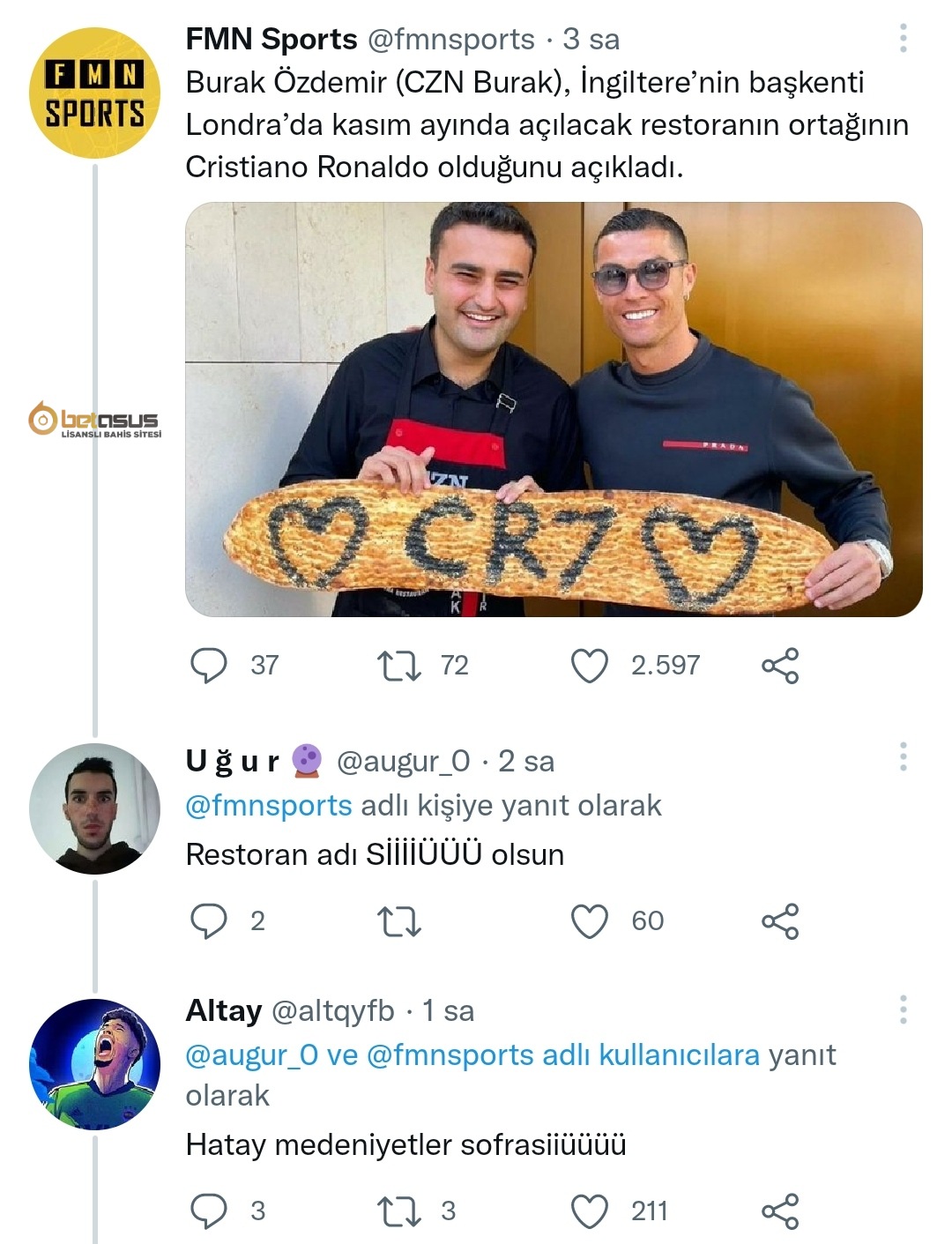Like Altay's reply
952x1244 pixels.
590,1211
